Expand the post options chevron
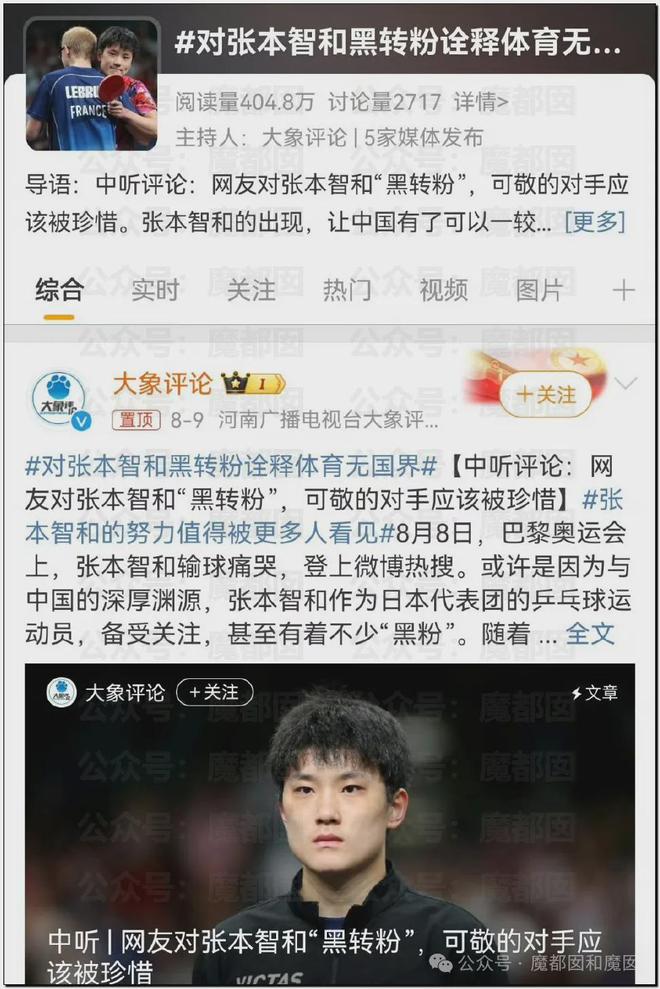Viewport: 660px width, 989px height. point(627,384)
